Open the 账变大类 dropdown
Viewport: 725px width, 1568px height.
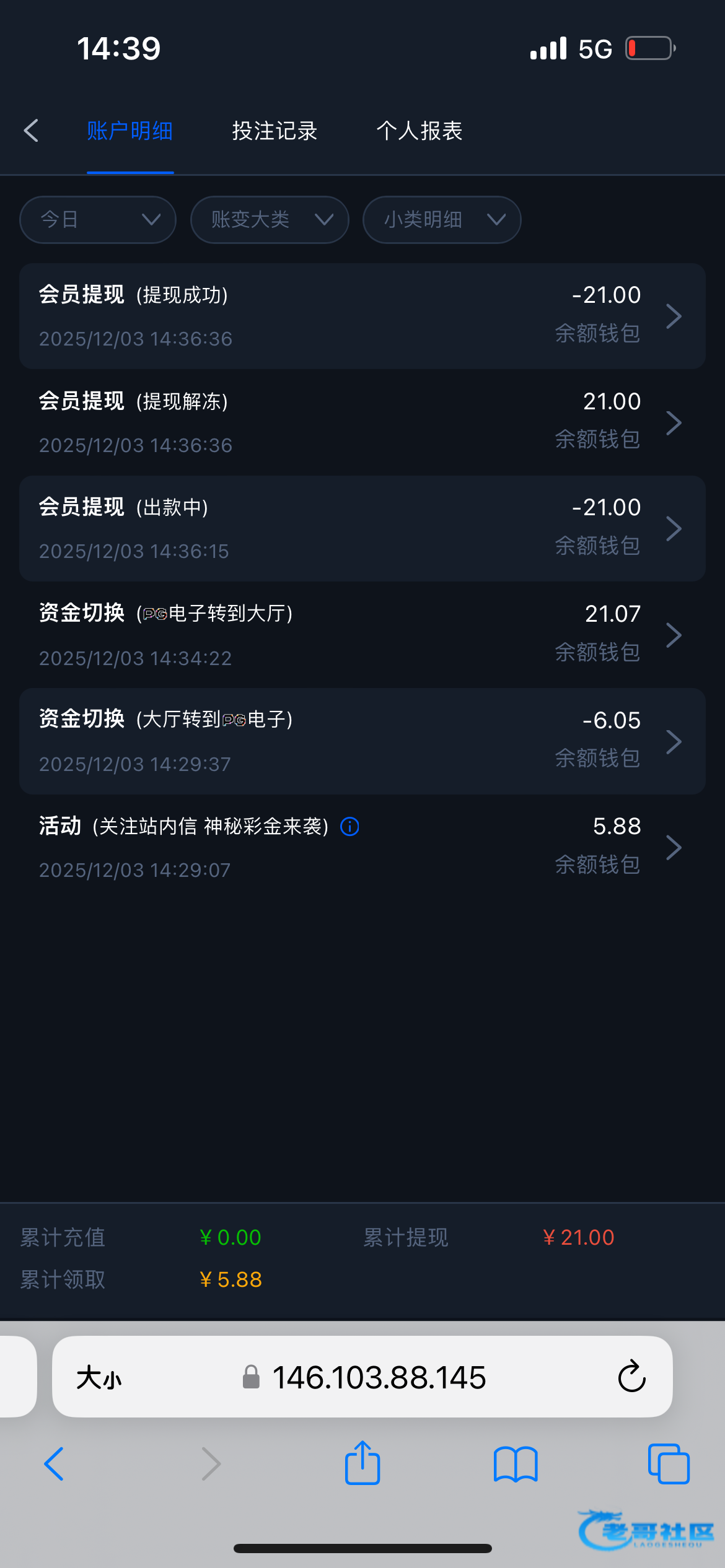(270, 220)
